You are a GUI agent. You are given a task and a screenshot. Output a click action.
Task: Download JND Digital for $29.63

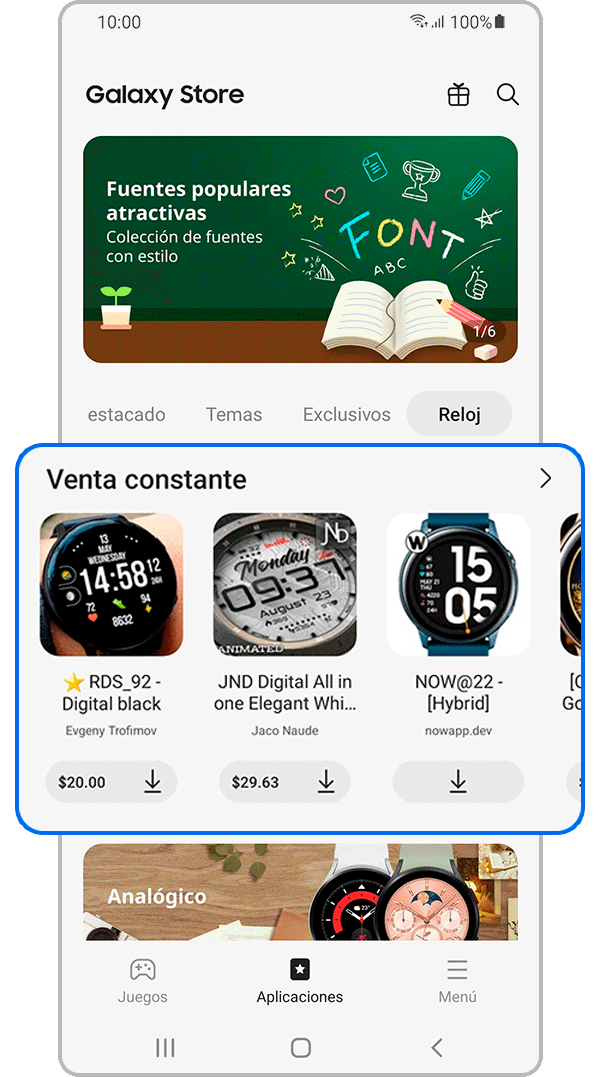tap(285, 782)
